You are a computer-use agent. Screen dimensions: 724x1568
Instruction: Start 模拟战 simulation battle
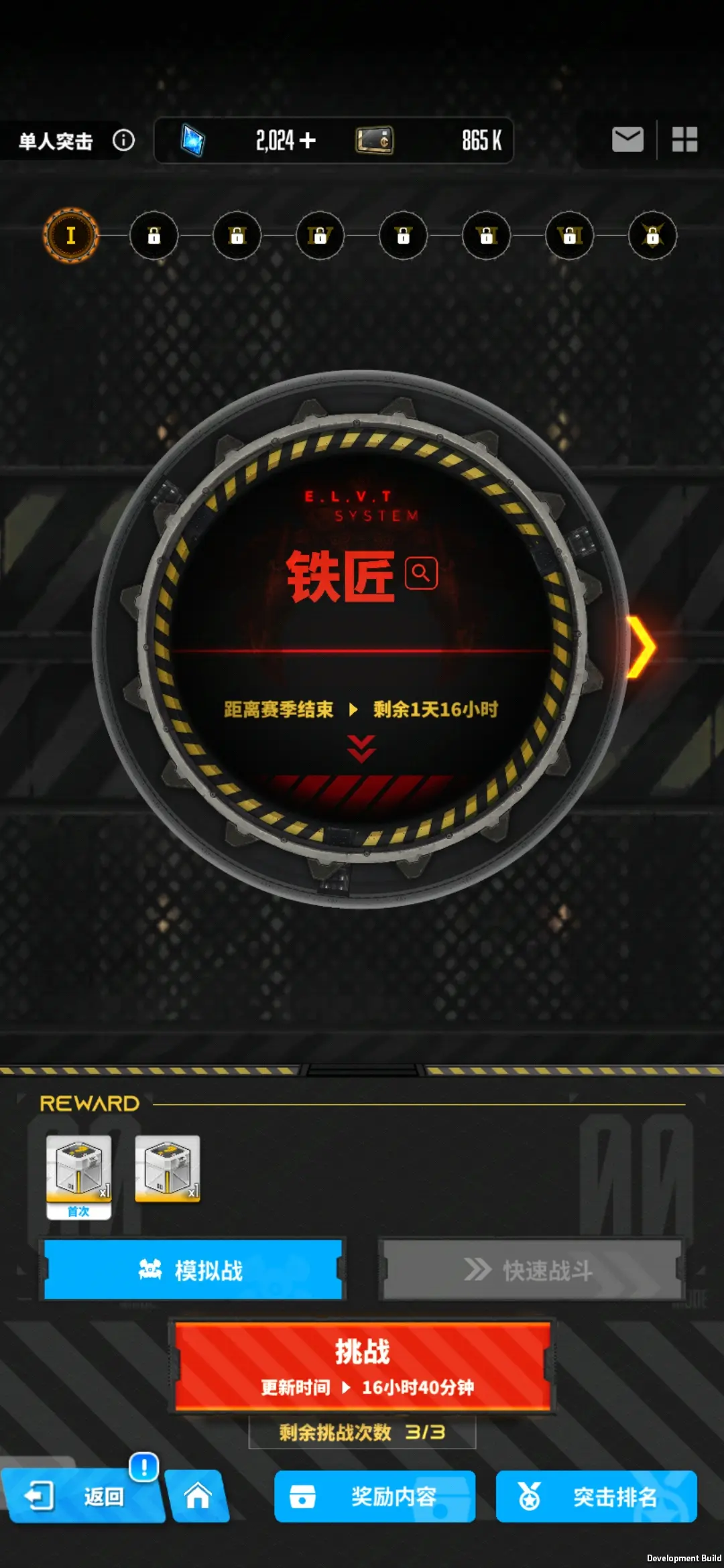point(193,1270)
